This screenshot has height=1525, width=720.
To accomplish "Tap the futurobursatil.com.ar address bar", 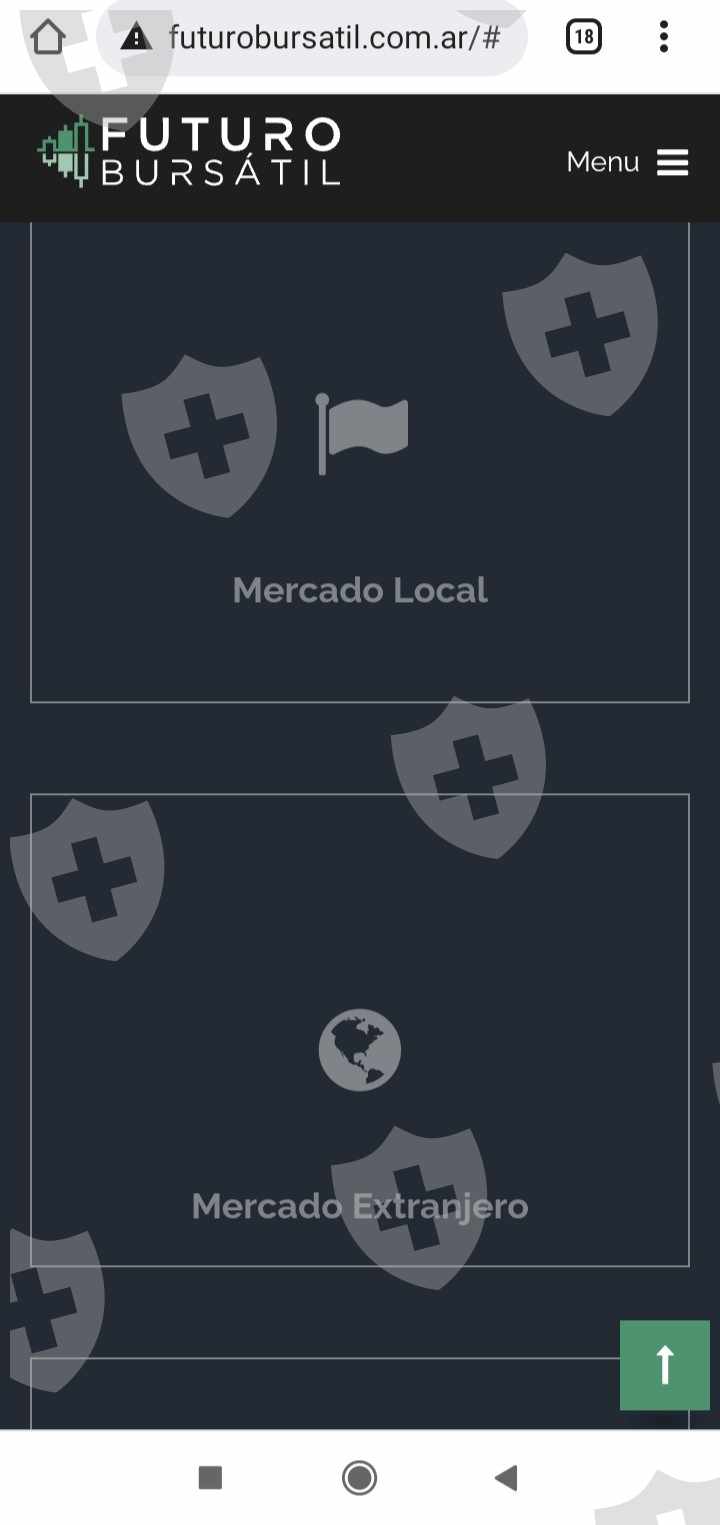I will 312,38.
